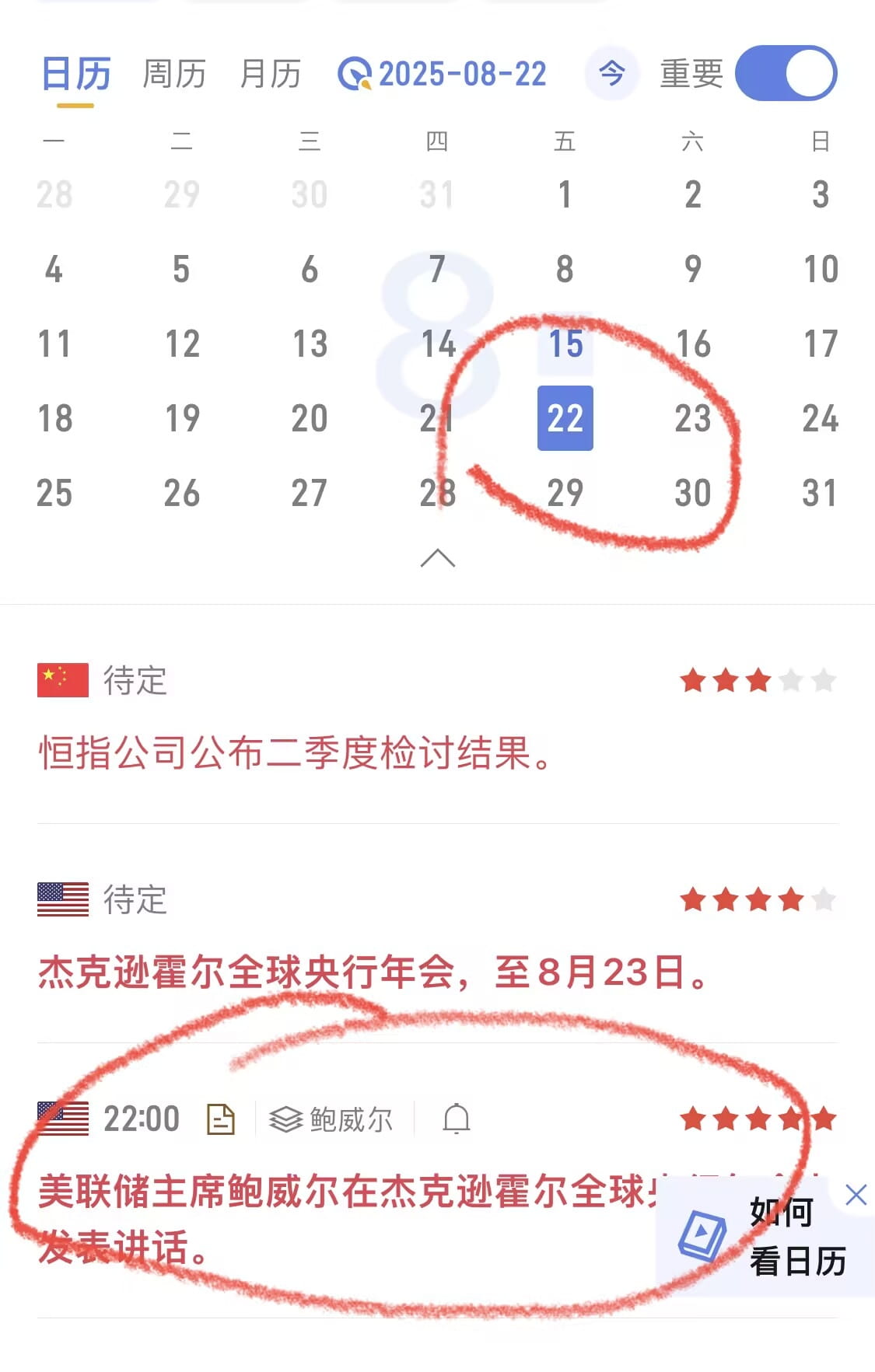Turn off the 重要 toggle
Viewport: 875px width, 1372px height.
tap(786, 74)
